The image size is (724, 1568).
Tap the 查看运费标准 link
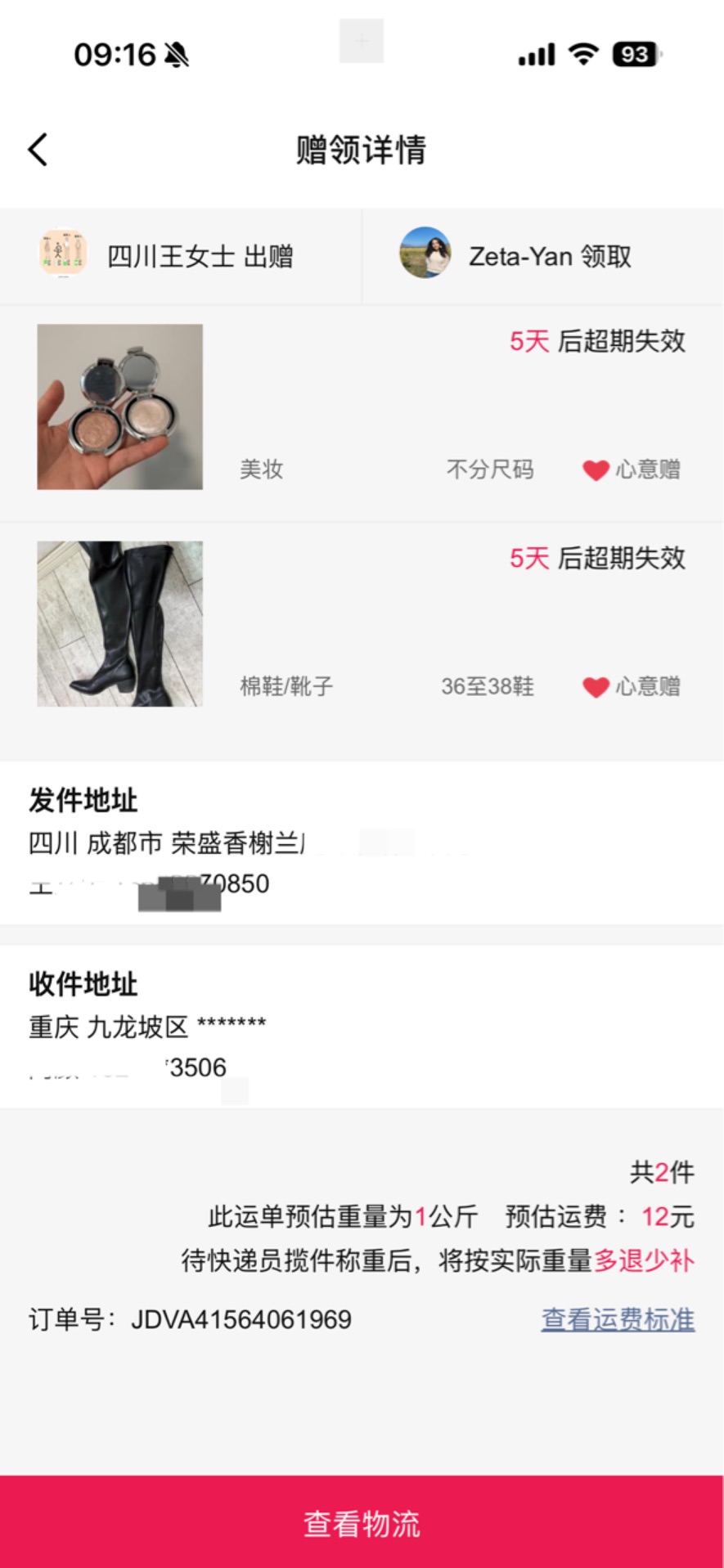click(x=618, y=1319)
